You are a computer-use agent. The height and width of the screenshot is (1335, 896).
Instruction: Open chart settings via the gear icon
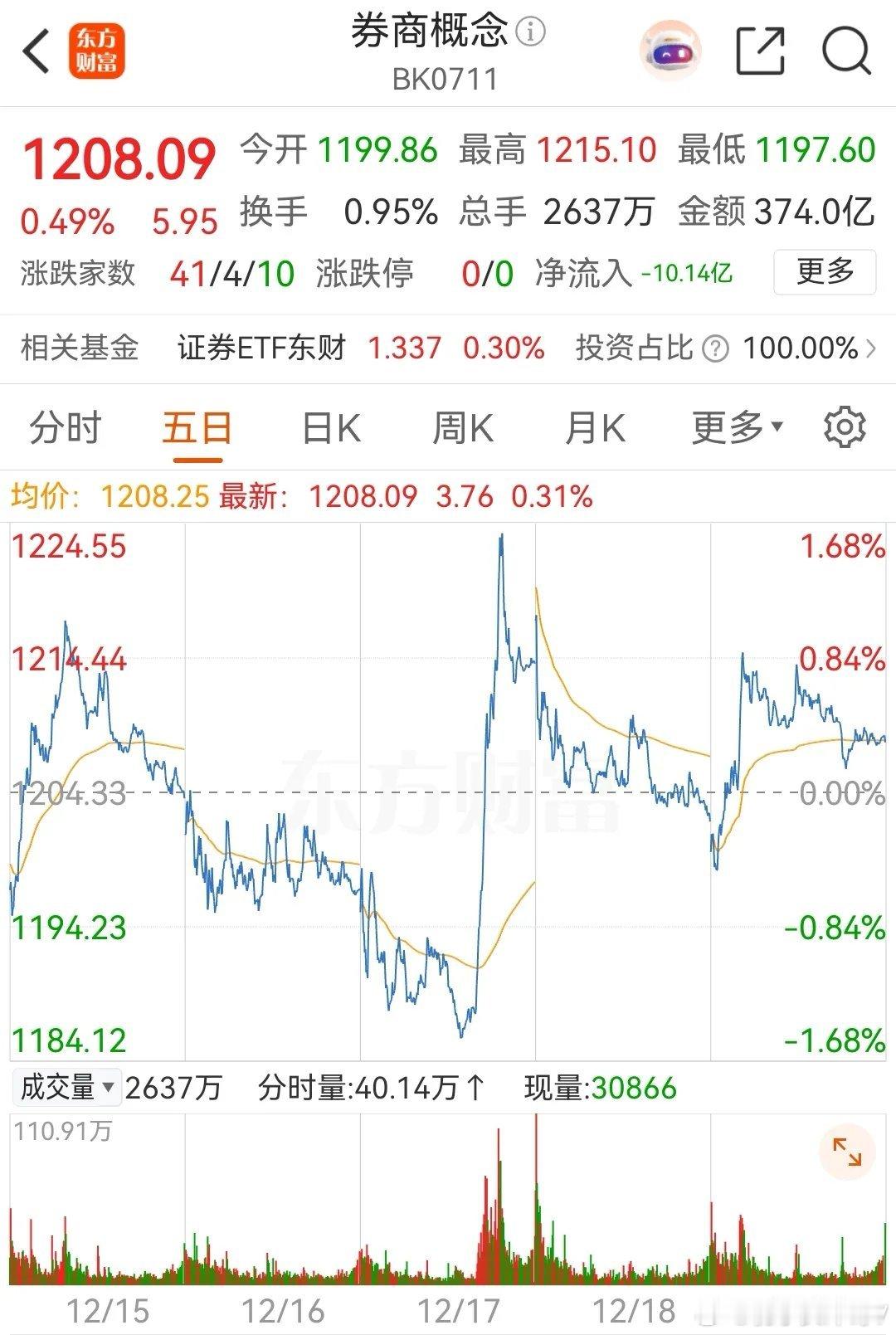click(845, 426)
